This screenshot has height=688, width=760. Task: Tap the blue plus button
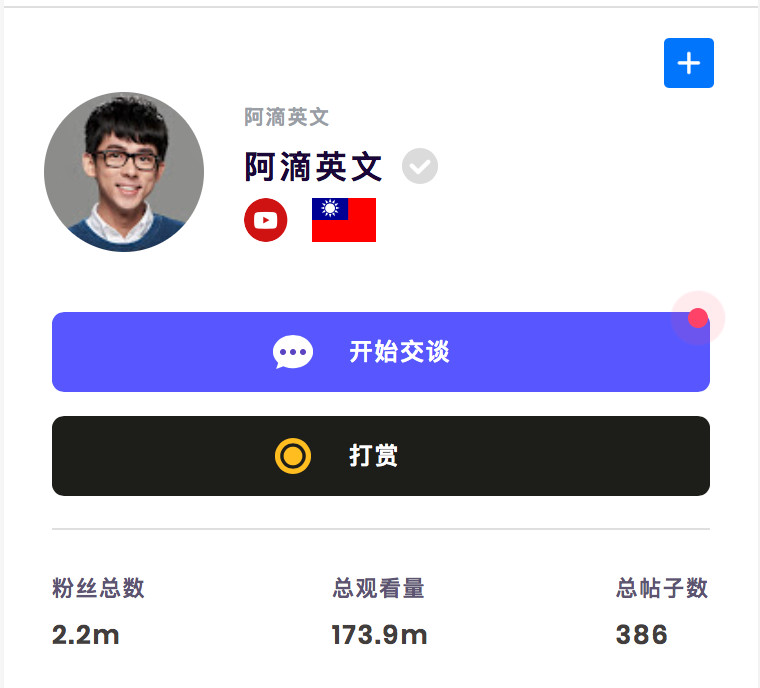pos(688,63)
